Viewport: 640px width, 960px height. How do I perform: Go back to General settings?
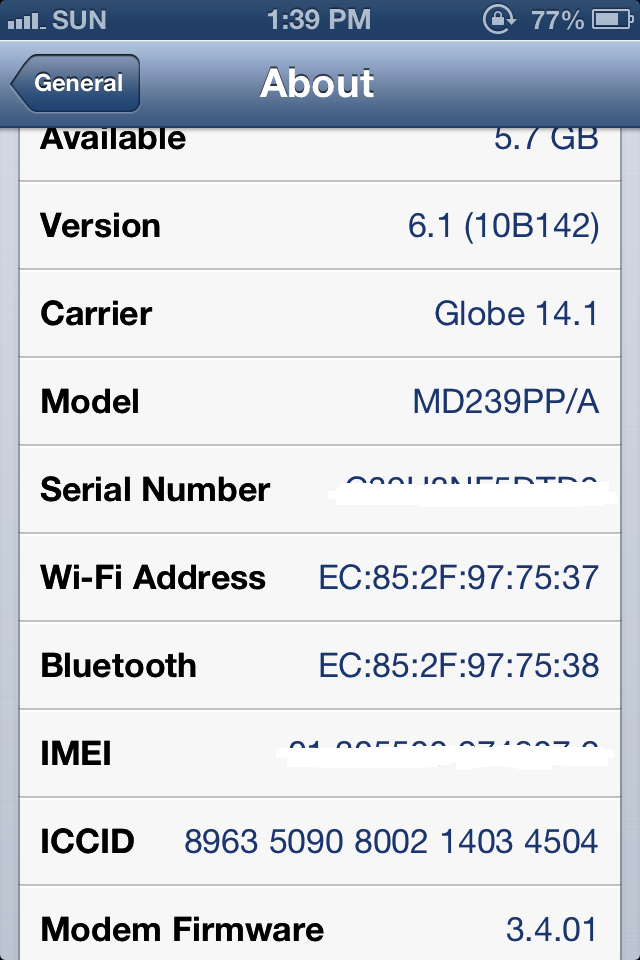76,84
